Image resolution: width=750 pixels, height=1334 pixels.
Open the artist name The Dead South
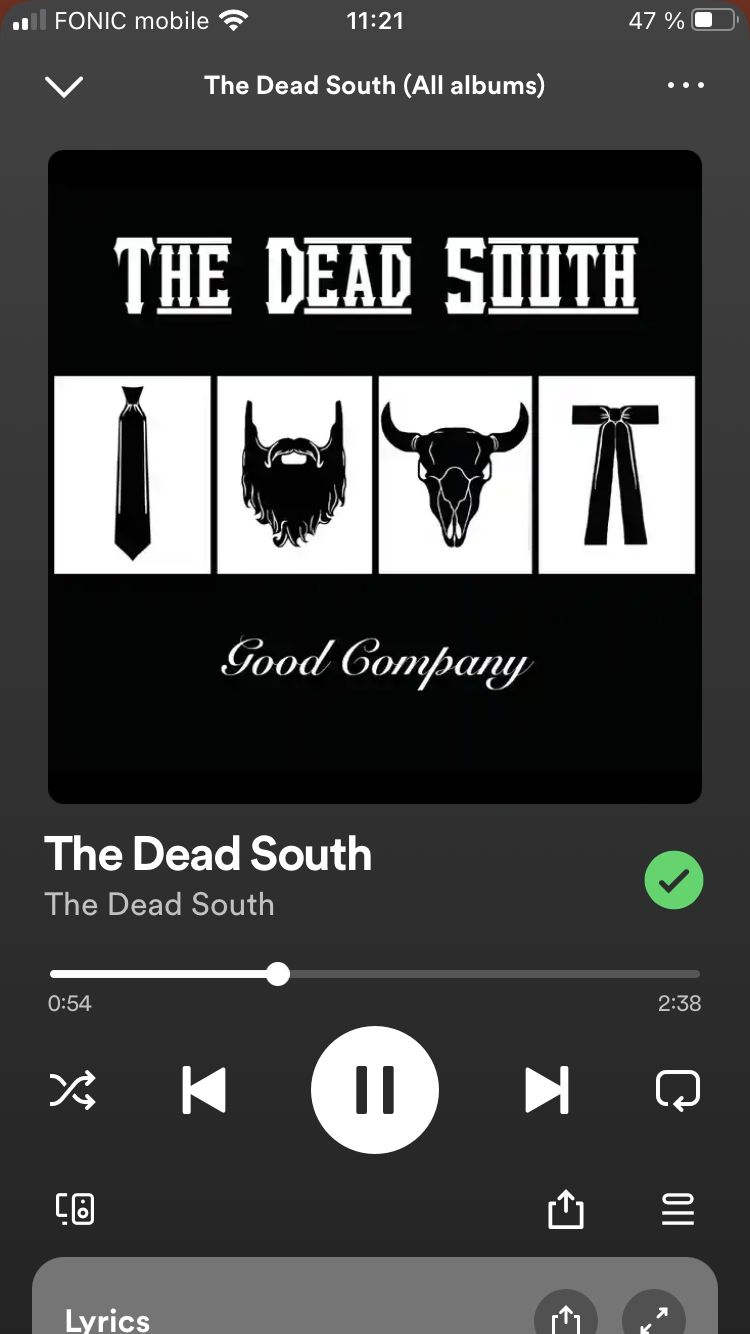160,905
